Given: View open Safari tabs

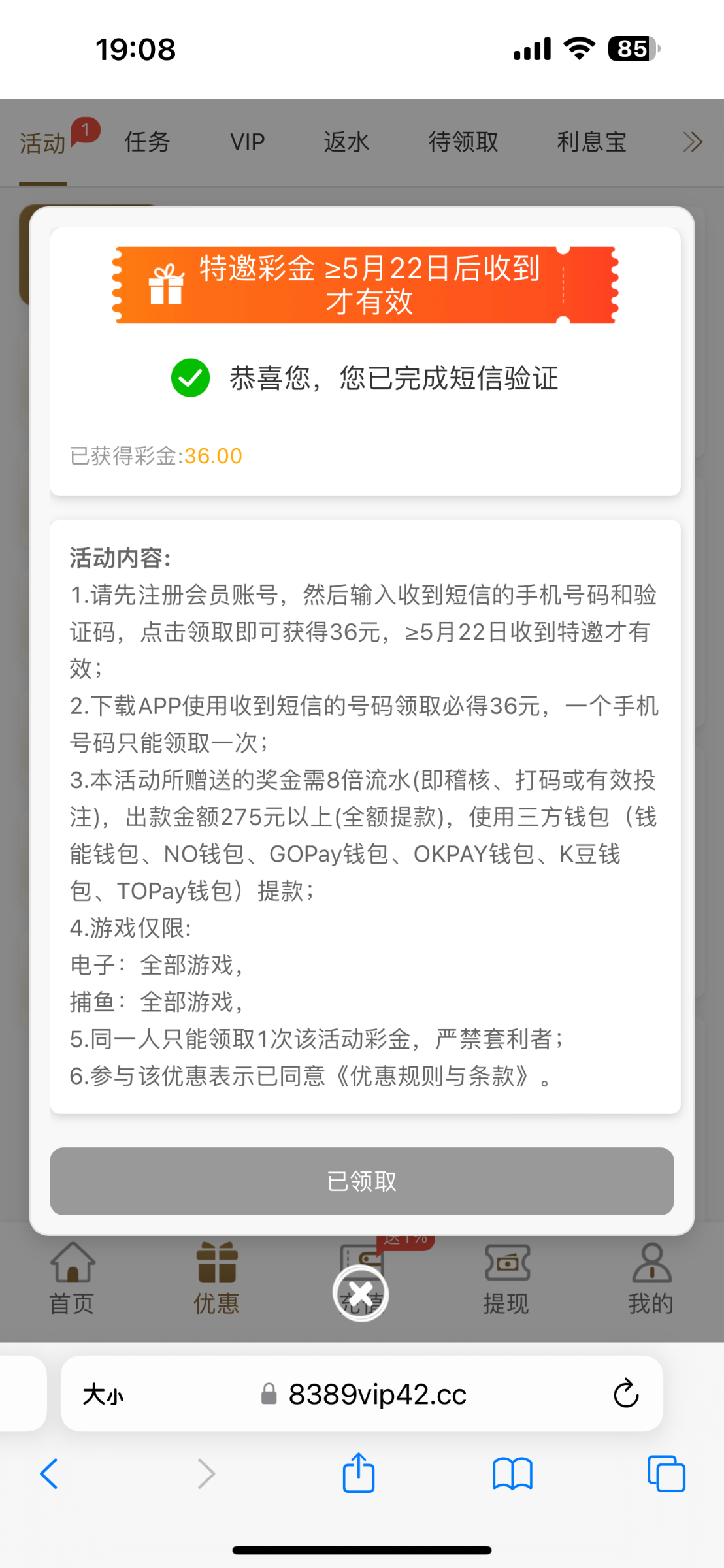Looking at the screenshot, I should (x=665, y=1474).
